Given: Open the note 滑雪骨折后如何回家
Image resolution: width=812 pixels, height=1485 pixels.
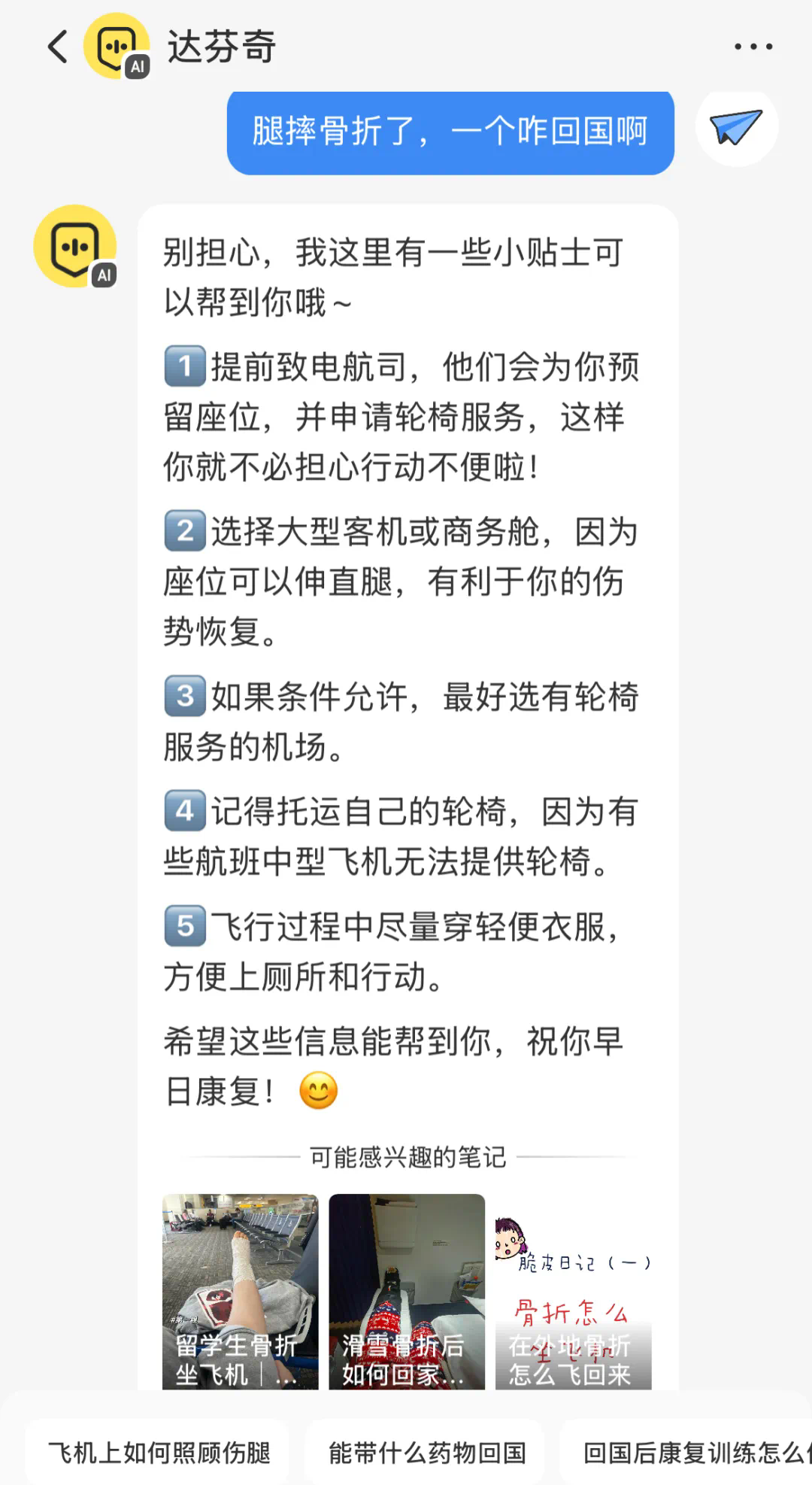Looking at the screenshot, I should (407, 1291).
